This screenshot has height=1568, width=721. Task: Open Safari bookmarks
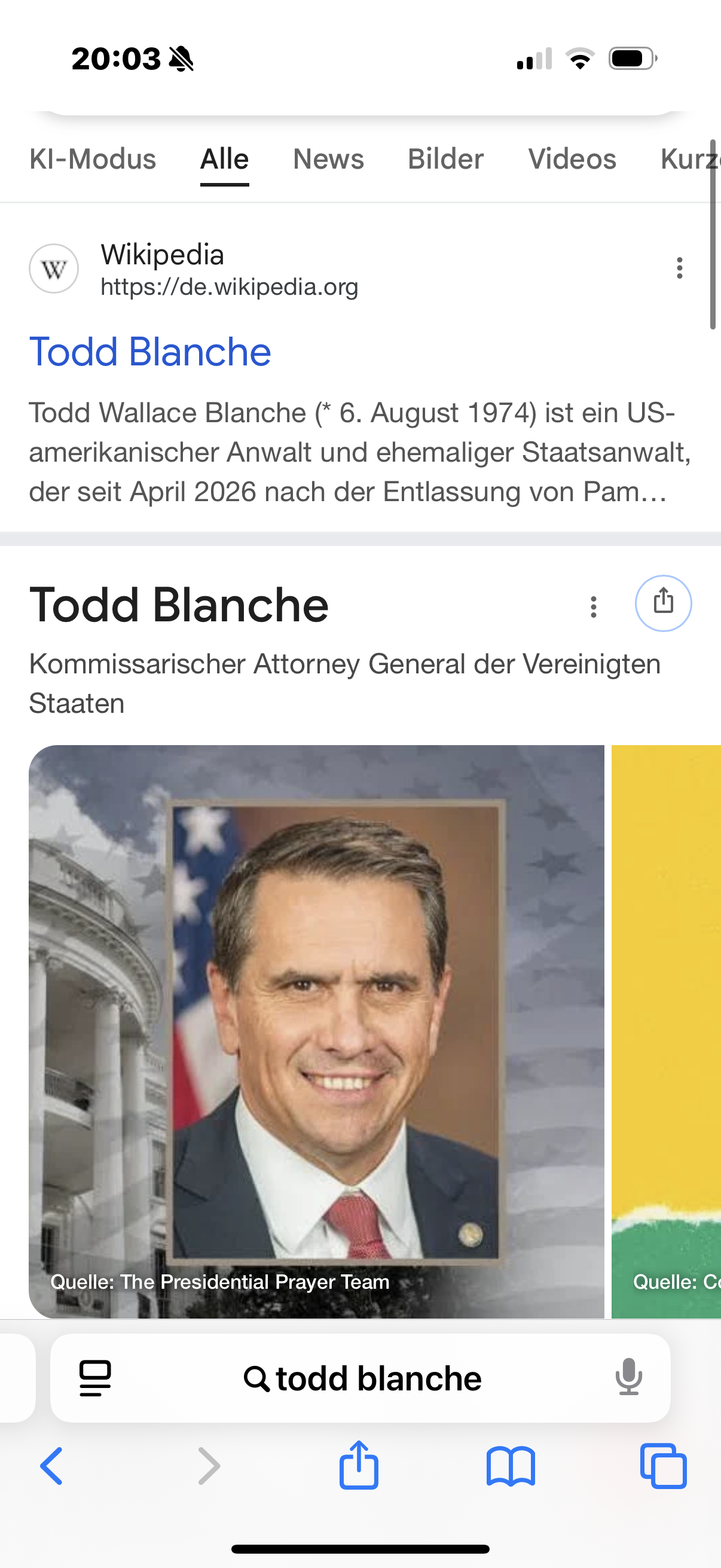tap(511, 1466)
